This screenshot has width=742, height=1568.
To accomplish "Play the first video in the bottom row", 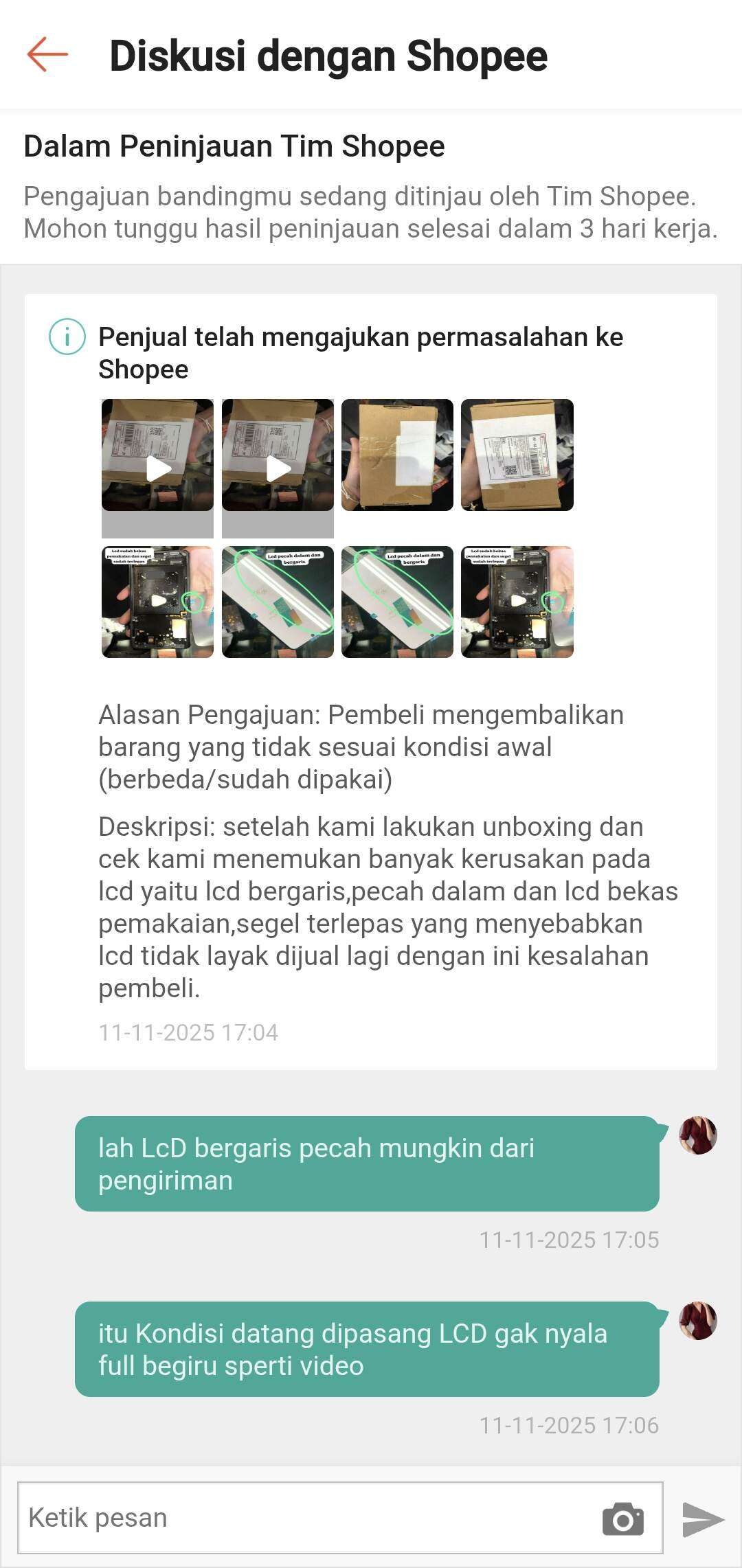I will (158, 602).
